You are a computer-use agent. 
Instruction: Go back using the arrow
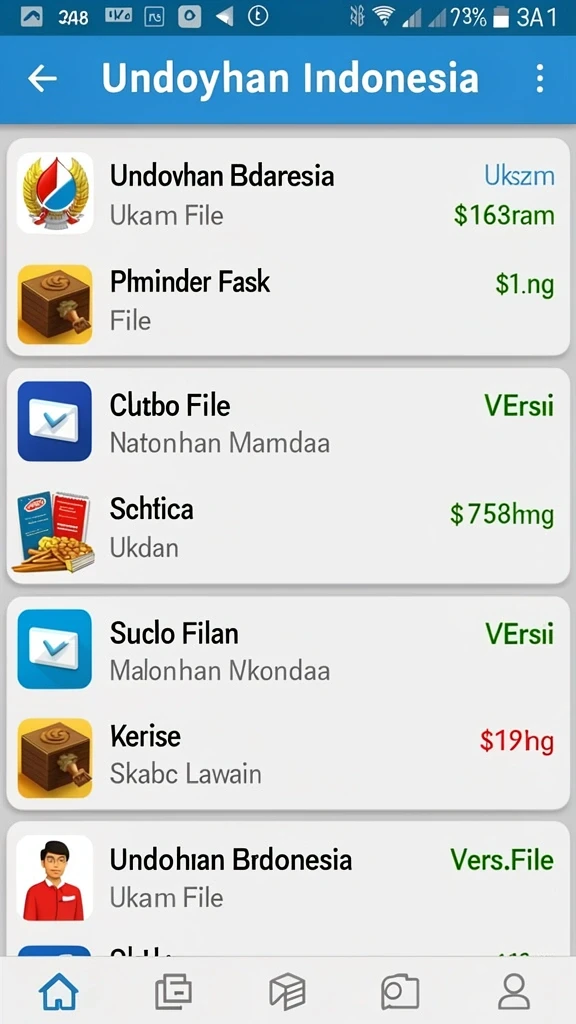(42, 79)
